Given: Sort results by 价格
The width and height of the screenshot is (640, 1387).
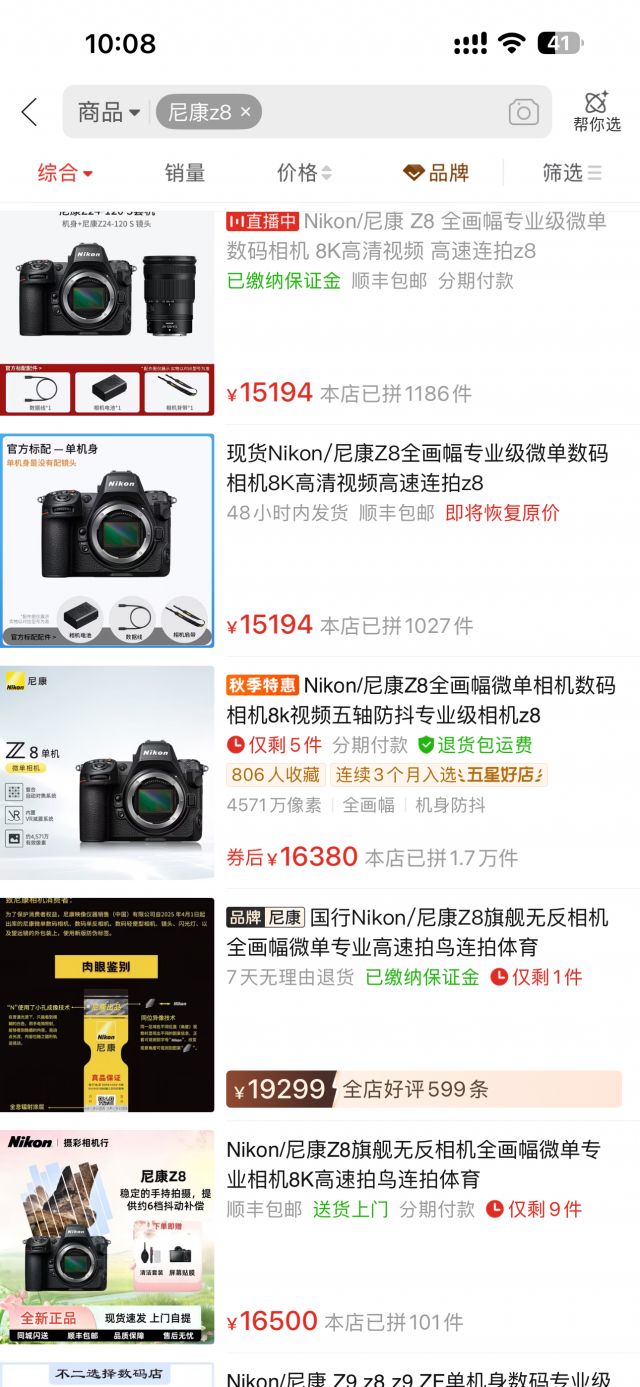Looking at the screenshot, I should coord(304,172).
